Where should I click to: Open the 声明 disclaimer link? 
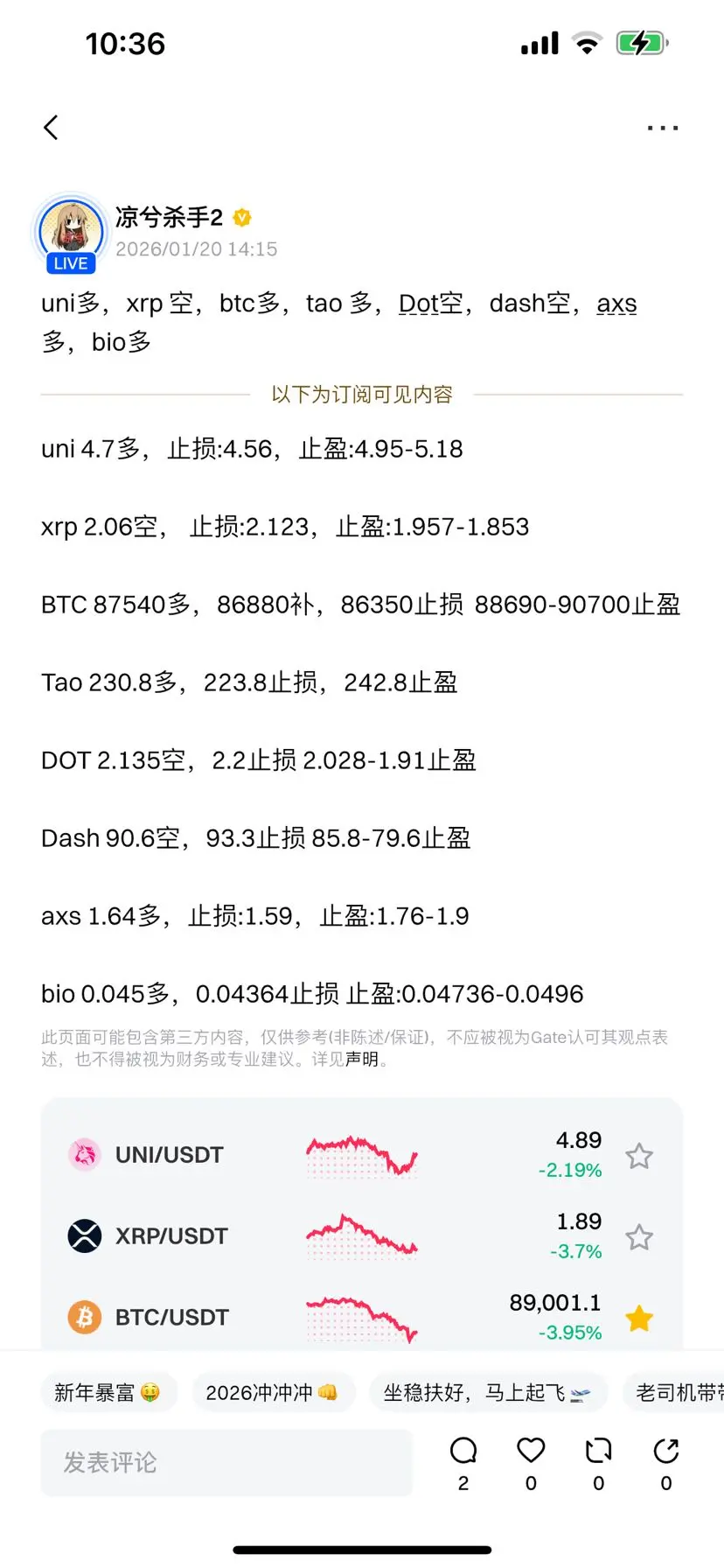point(362,1060)
